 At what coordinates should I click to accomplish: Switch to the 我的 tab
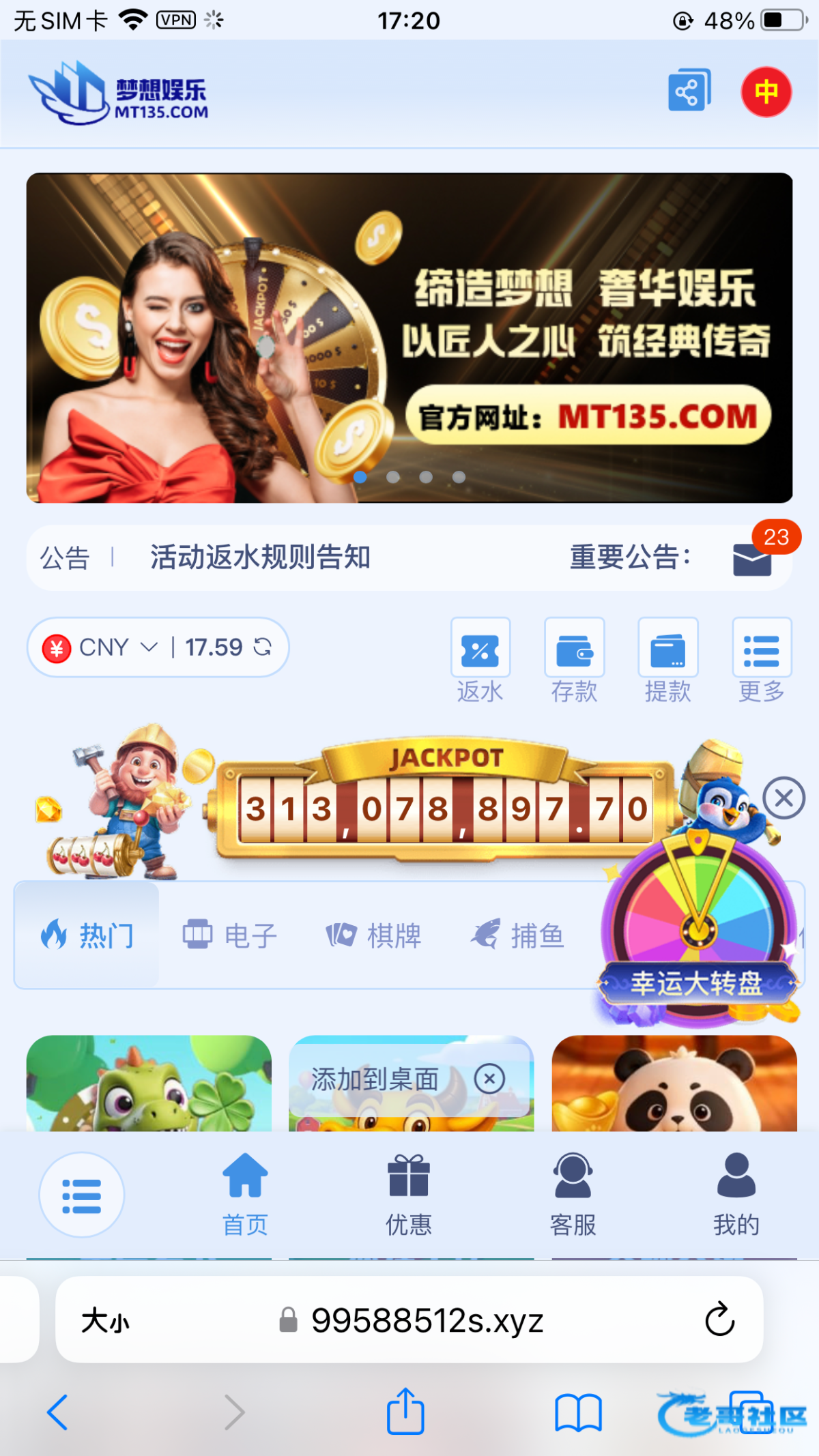736,1195
